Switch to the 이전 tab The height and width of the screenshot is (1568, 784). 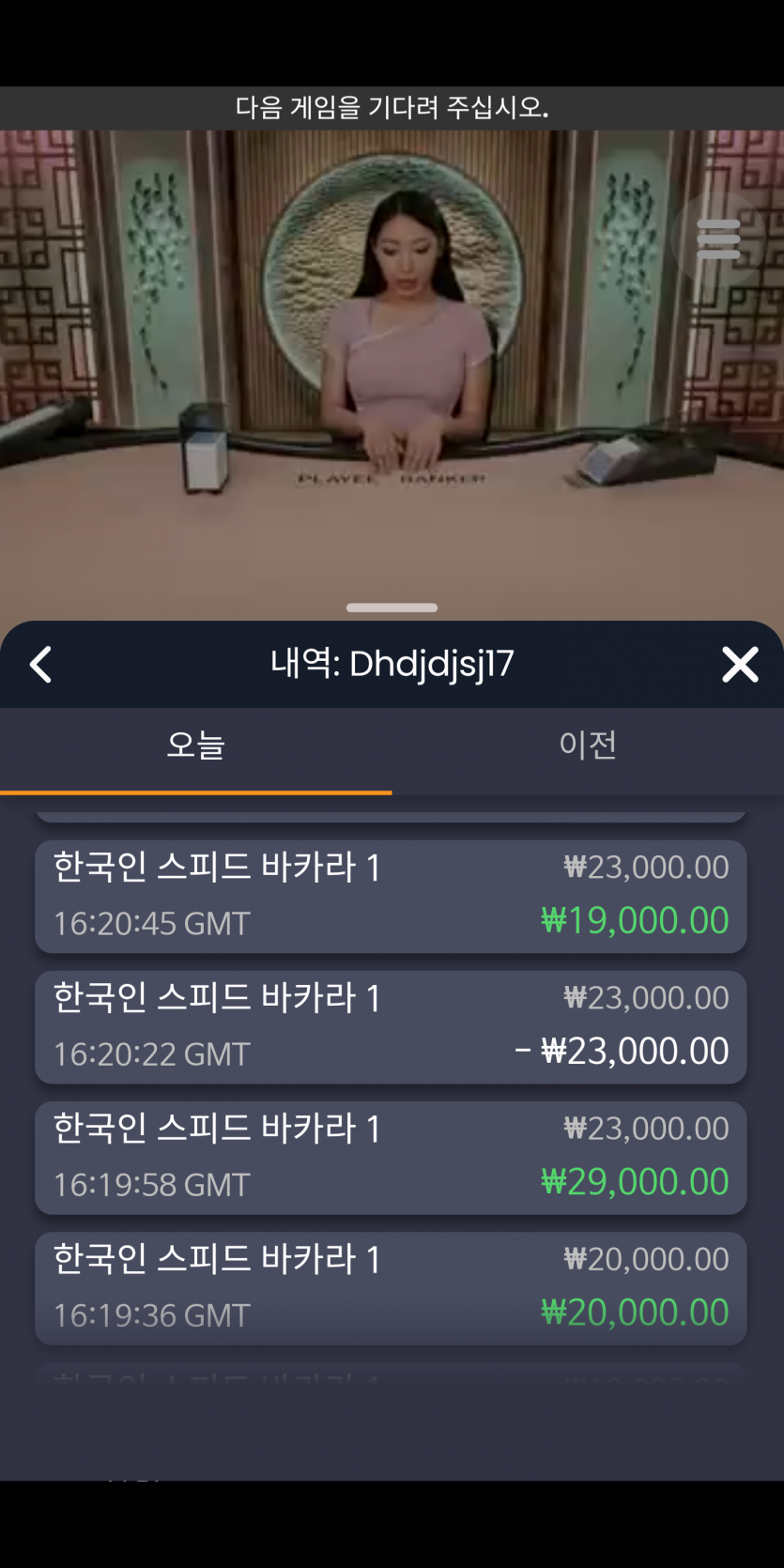[x=588, y=746]
